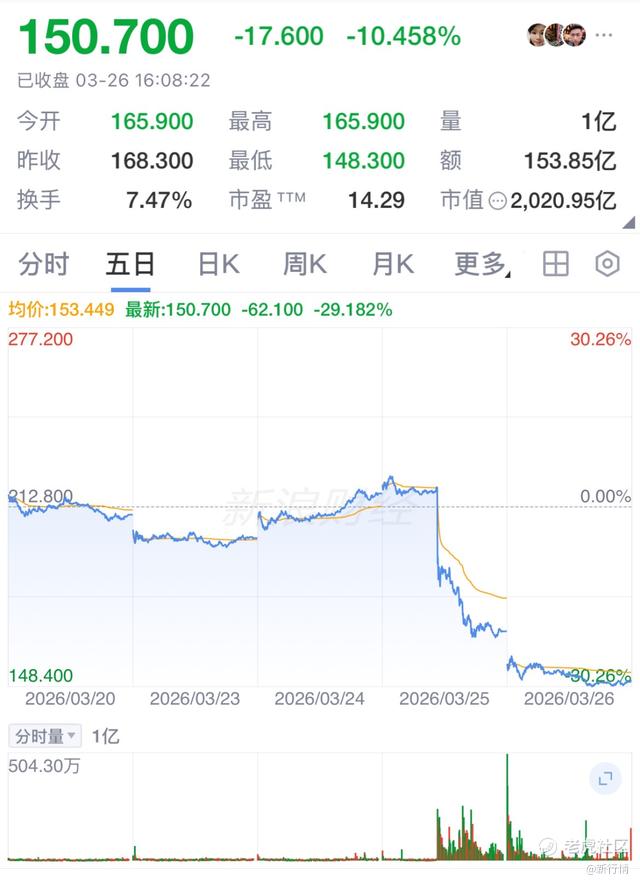Open the chart grid layout icon
This screenshot has width=640, height=883.
[555, 264]
